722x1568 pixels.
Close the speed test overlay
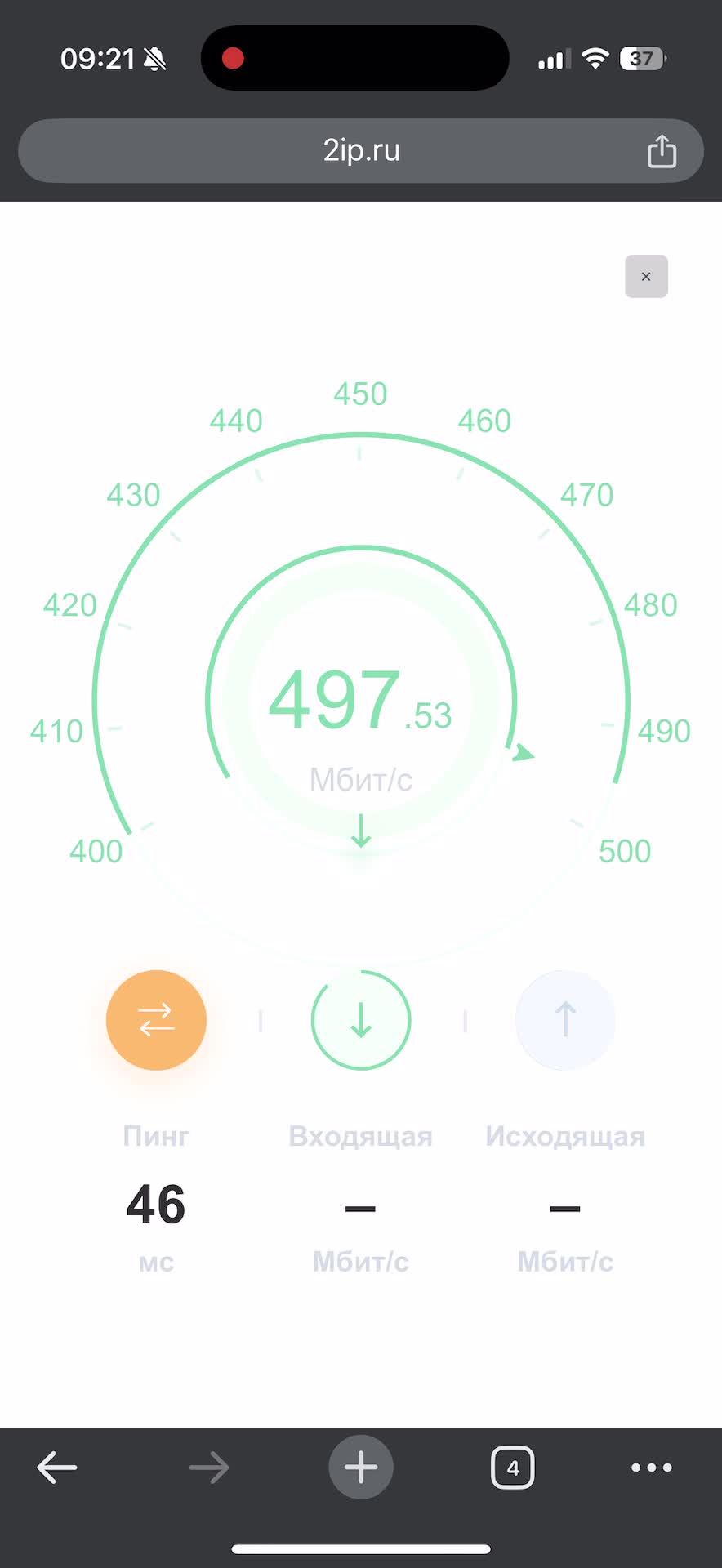coord(646,277)
